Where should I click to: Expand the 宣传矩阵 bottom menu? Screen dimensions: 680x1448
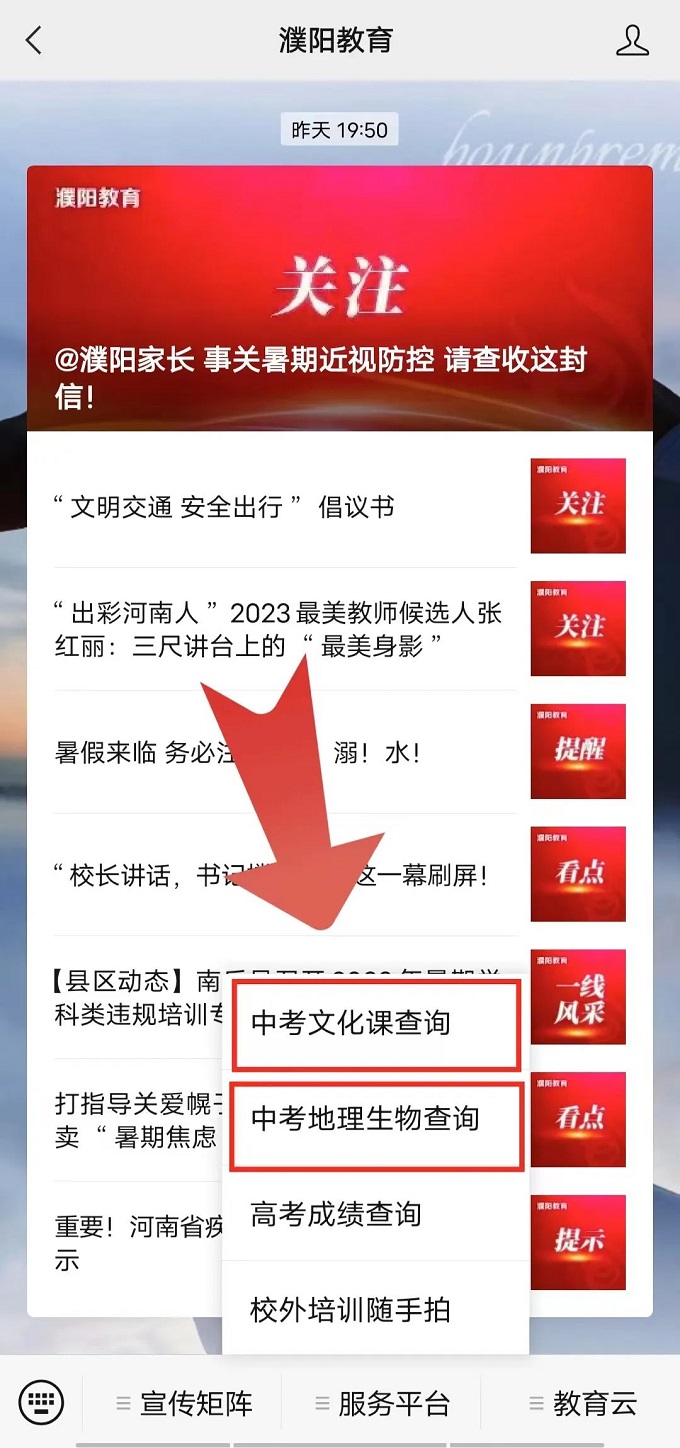click(x=184, y=1403)
